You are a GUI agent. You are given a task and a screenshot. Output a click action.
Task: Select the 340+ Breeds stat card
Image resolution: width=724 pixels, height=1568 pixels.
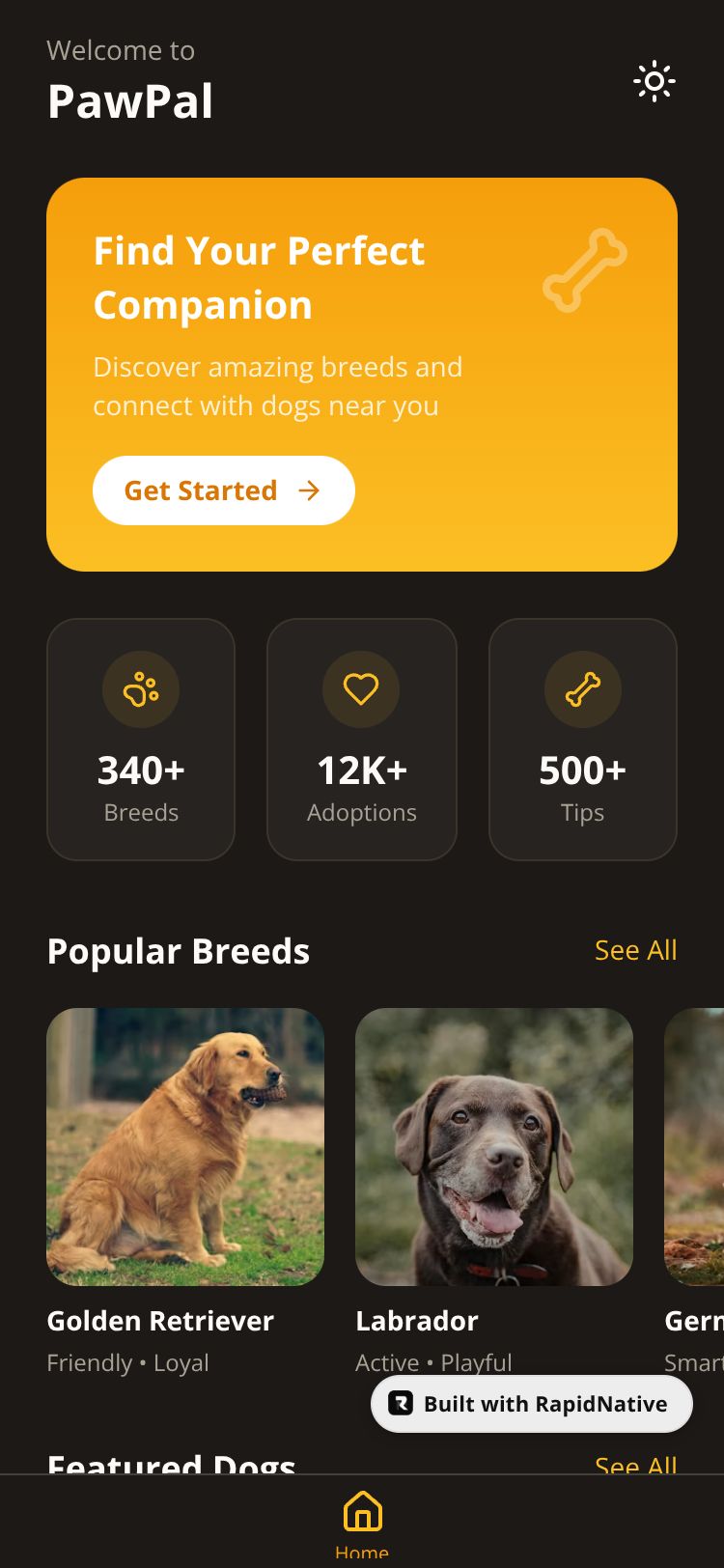point(141,740)
